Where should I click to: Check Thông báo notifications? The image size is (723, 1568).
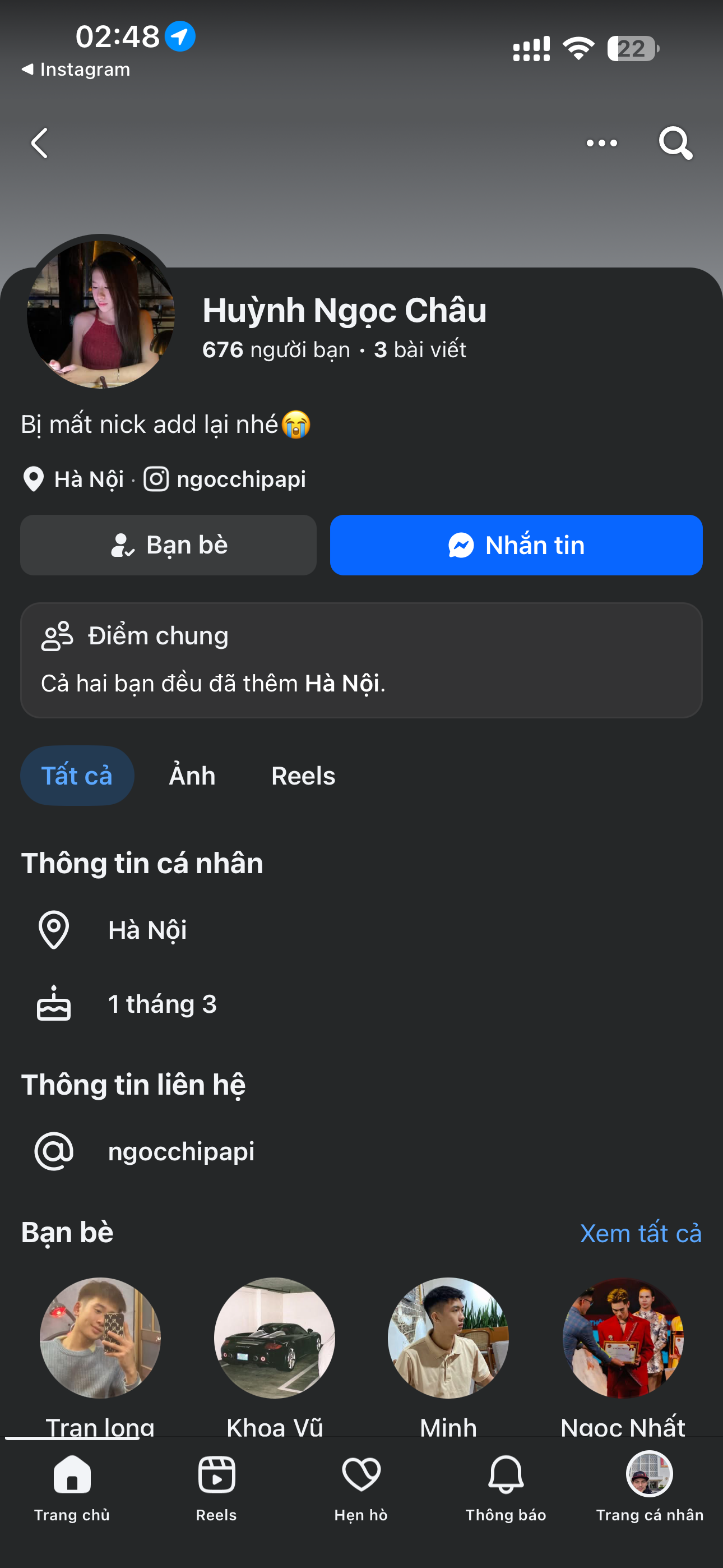pyautogui.click(x=506, y=1485)
